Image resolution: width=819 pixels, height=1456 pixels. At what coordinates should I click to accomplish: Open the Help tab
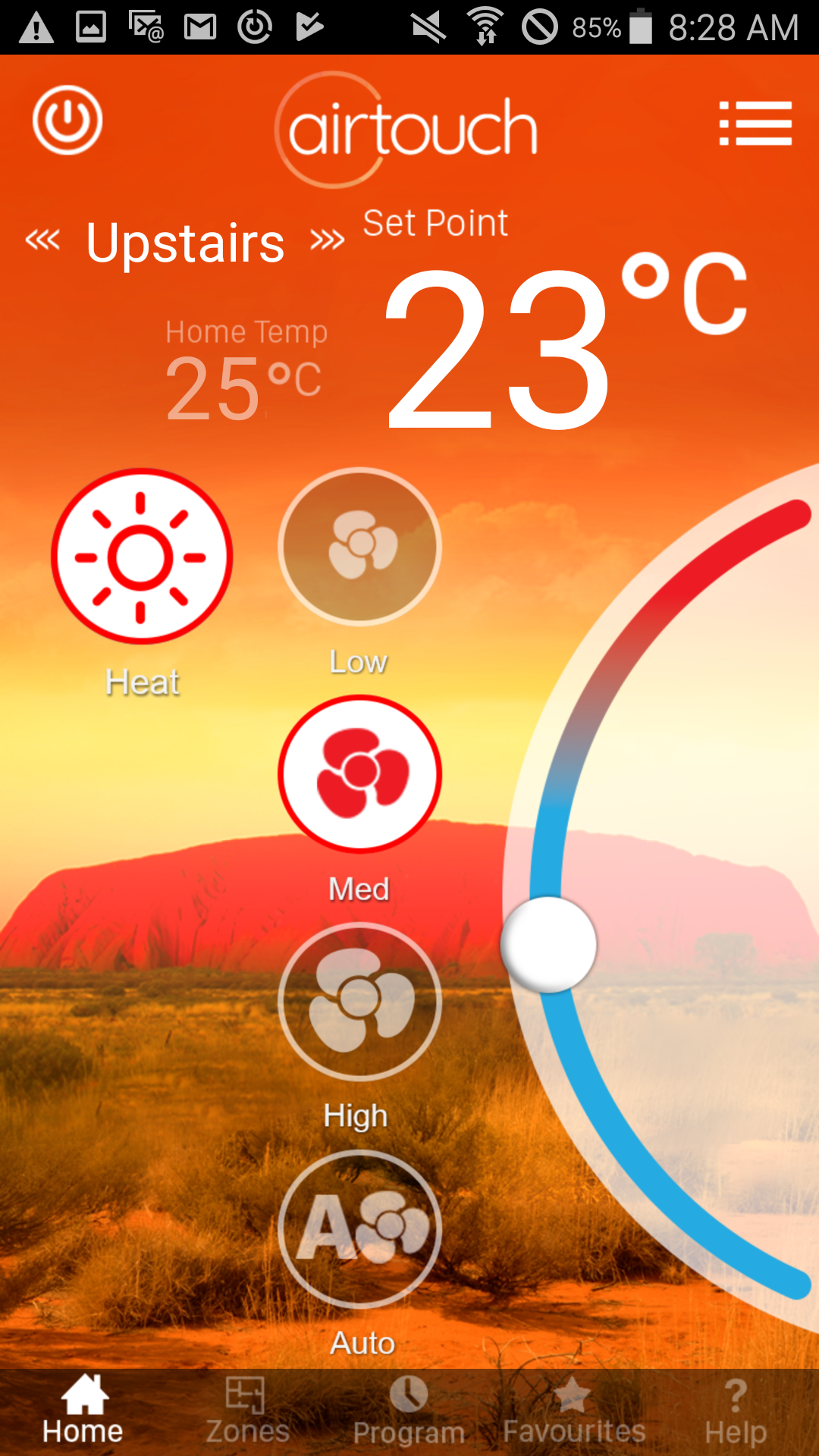click(736, 1411)
